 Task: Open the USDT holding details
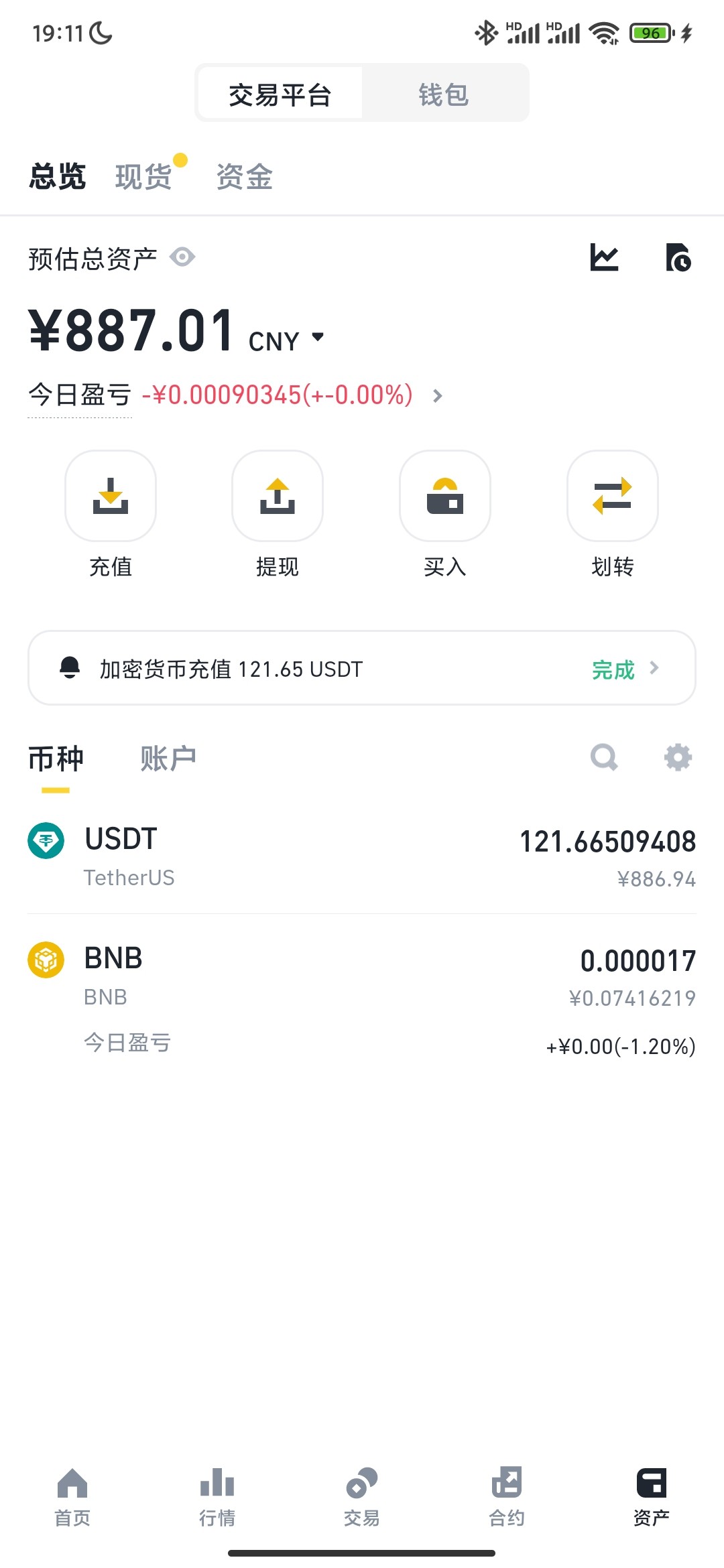(362, 856)
